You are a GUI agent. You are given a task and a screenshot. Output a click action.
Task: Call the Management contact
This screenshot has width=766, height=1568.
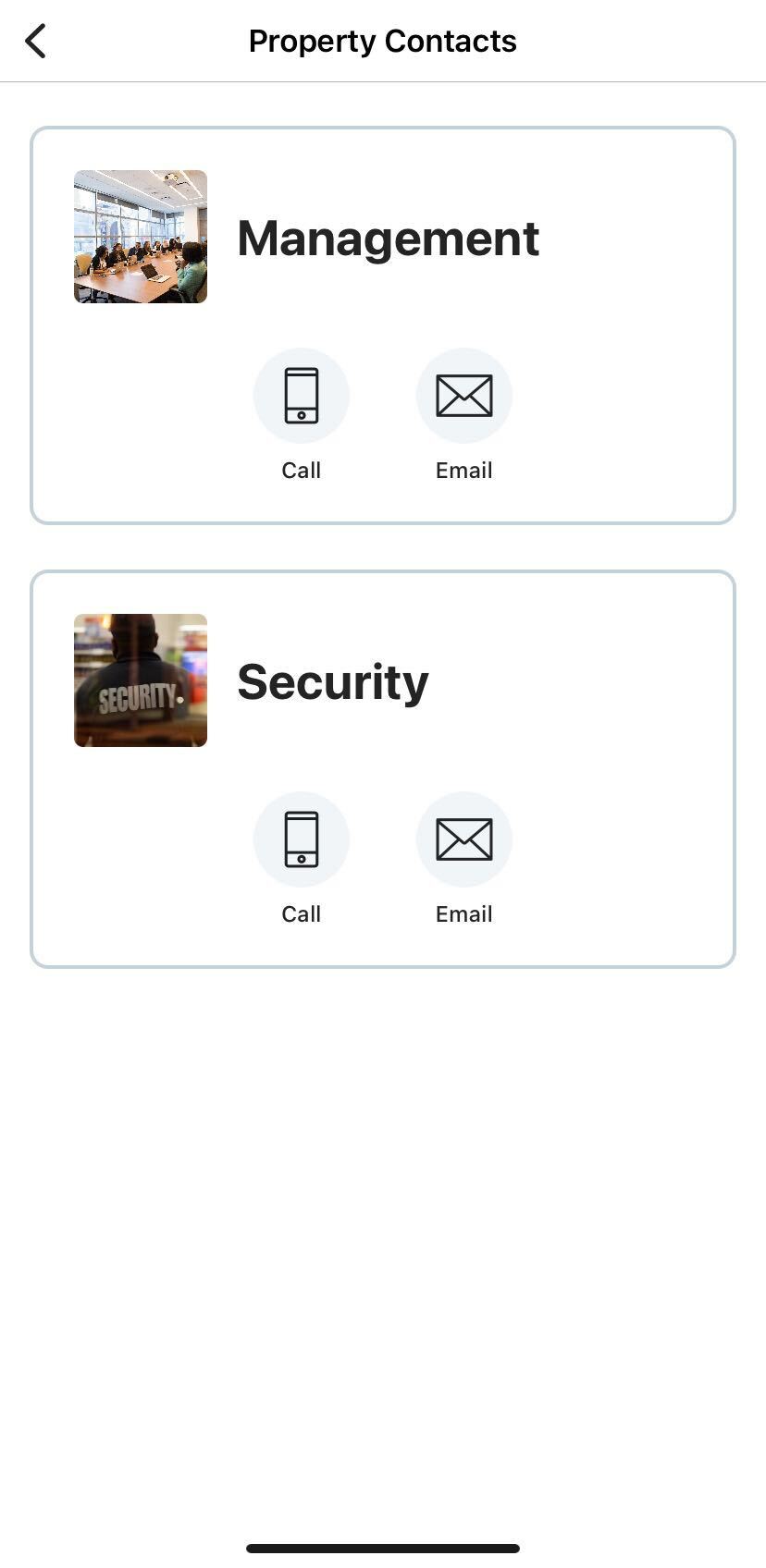(301, 396)
